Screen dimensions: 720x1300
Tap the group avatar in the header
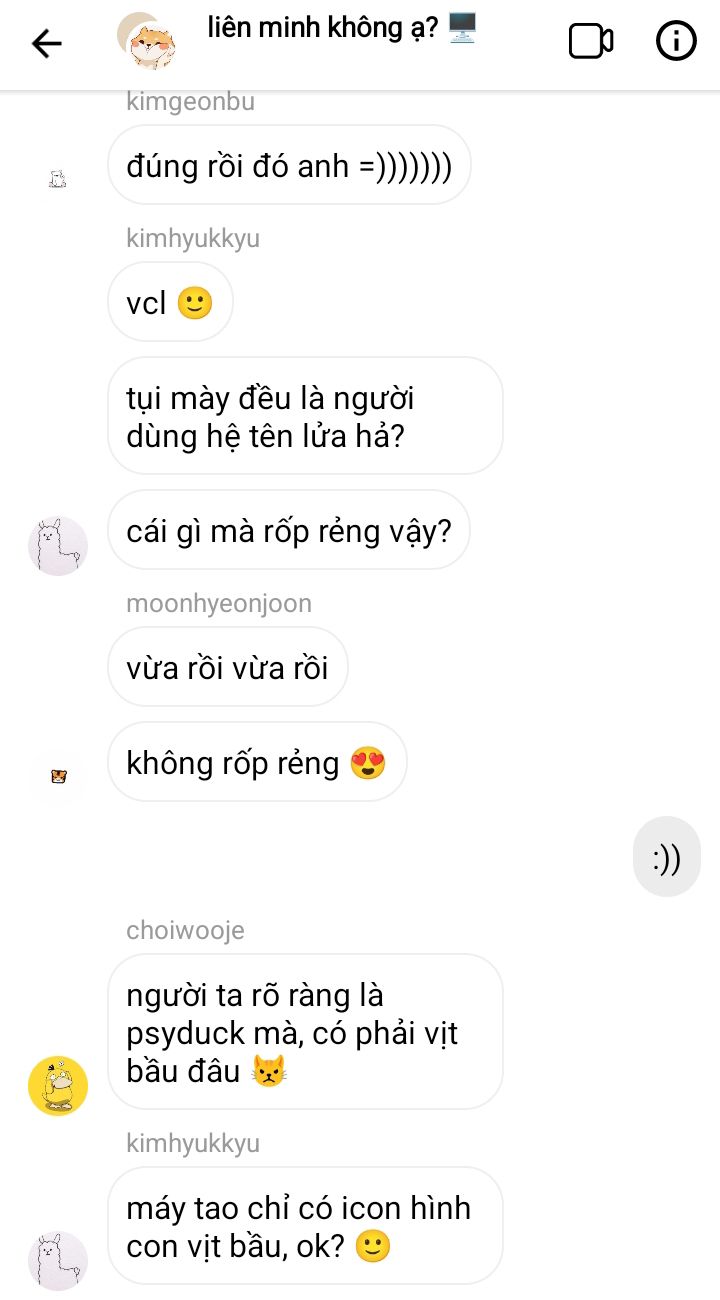pos(148,42)
